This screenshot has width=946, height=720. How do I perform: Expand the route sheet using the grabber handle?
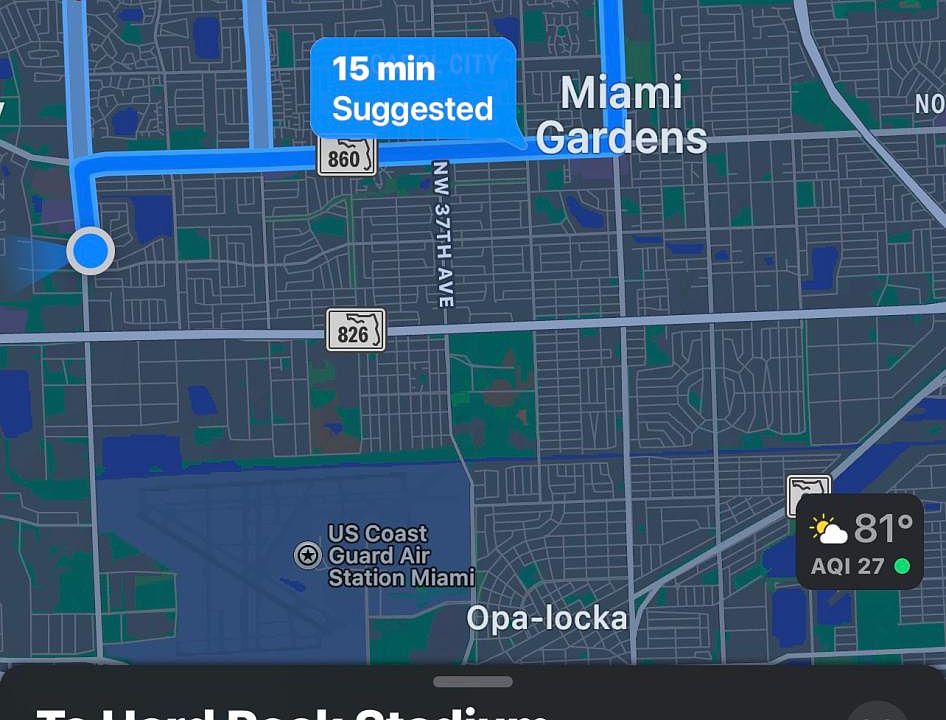pos(473,682)
